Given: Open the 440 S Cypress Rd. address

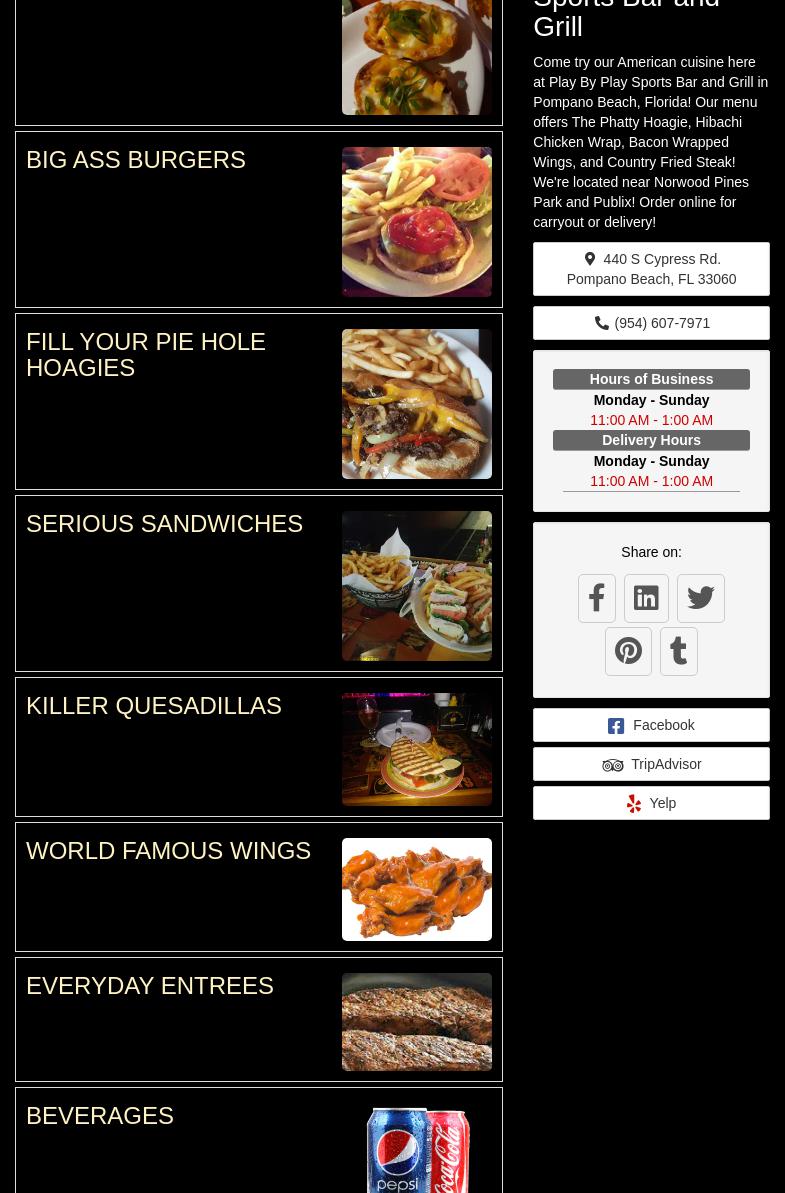Looking at the screenshot, I should click(651, 269).
